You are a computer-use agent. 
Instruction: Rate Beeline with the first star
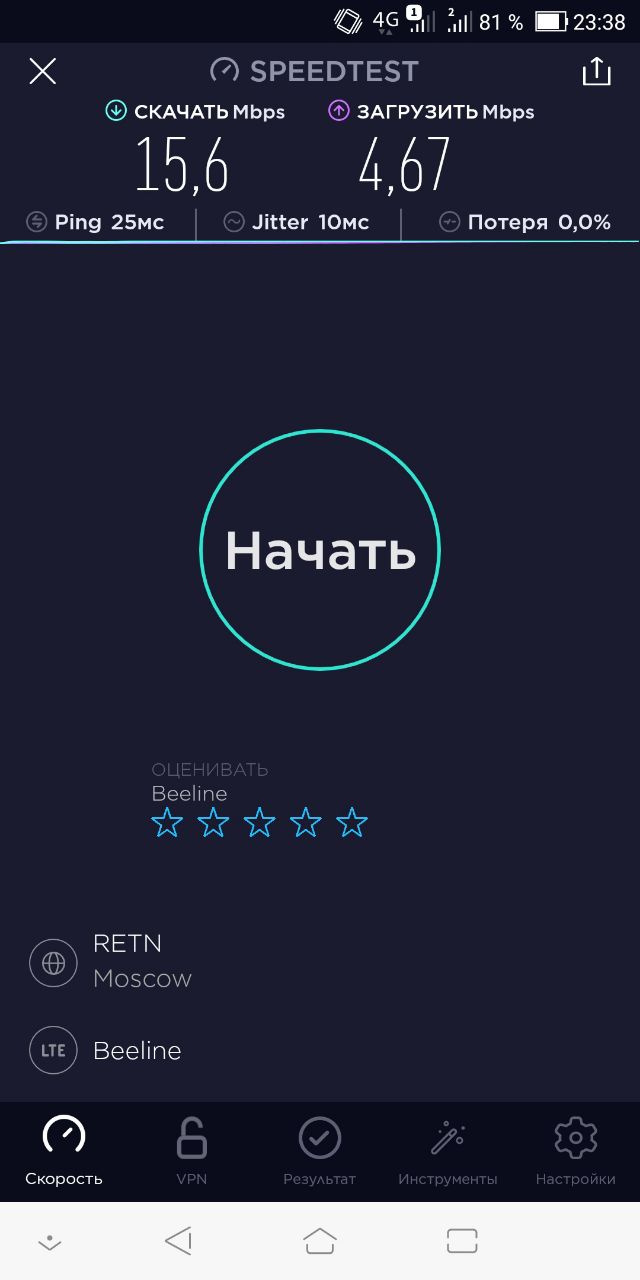coord(167,824)
